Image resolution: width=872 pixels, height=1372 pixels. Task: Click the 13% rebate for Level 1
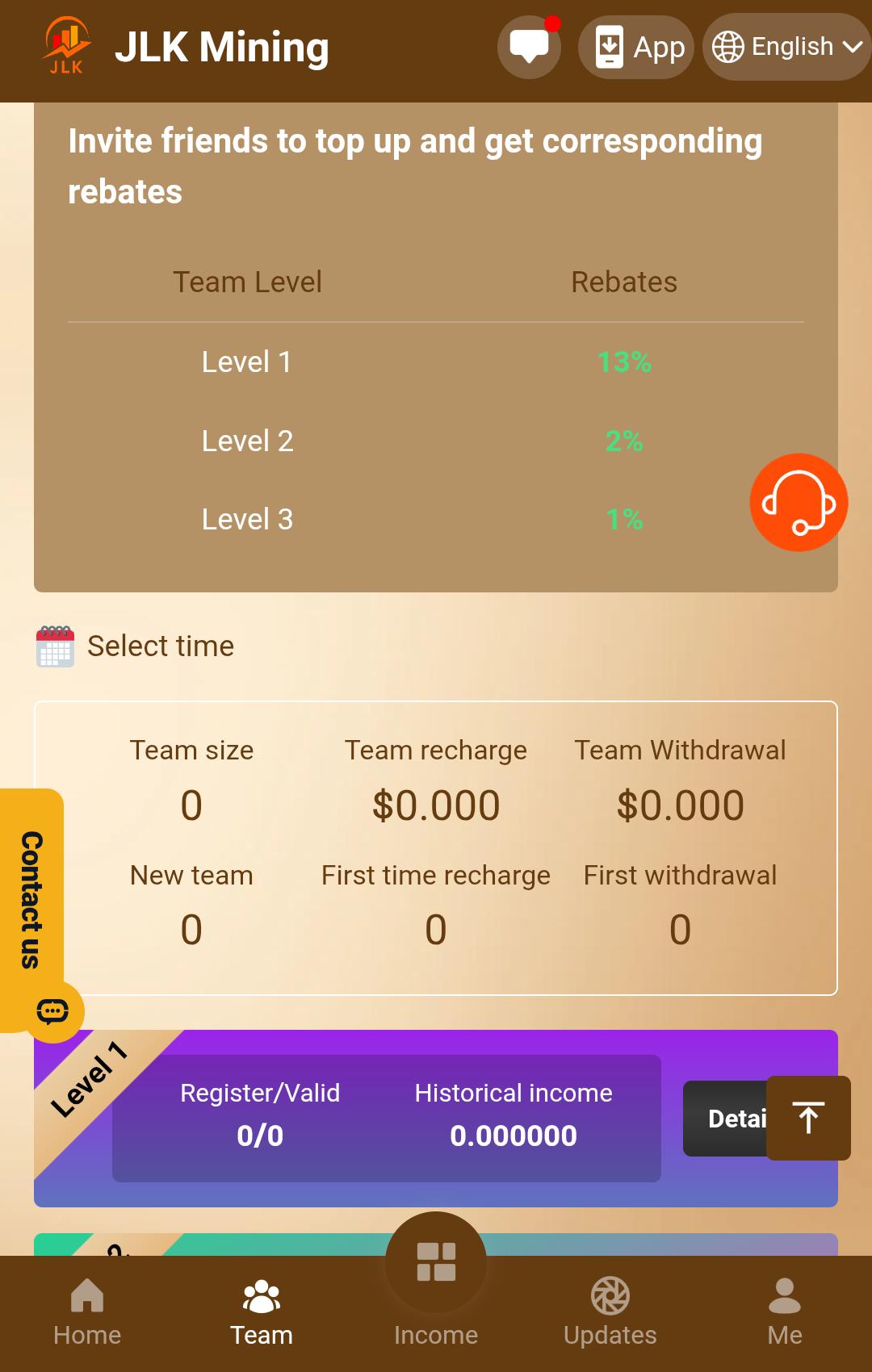click(623, 362)
